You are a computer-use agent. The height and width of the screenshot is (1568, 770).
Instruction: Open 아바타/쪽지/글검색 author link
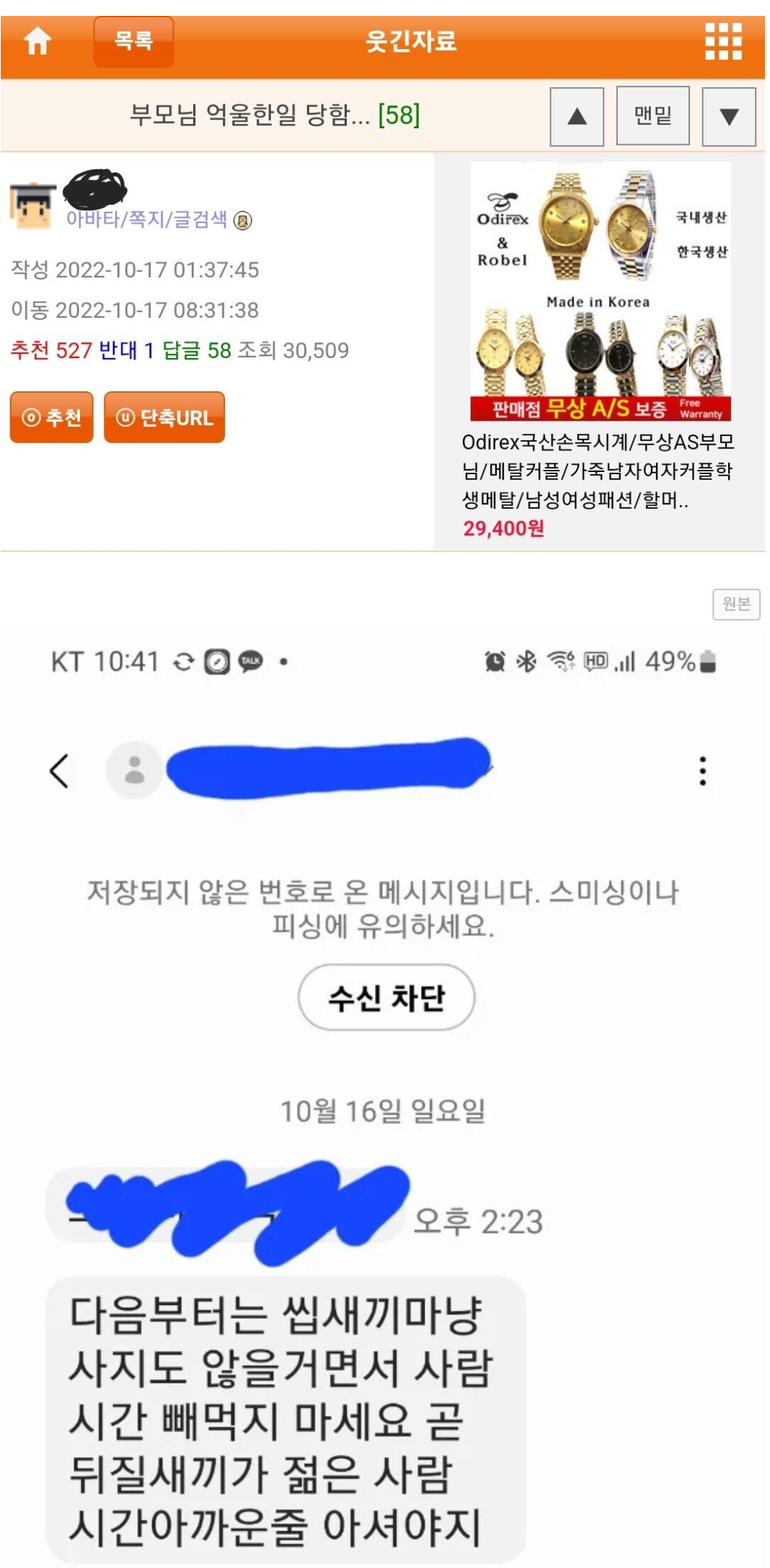[x=146, y=219]
